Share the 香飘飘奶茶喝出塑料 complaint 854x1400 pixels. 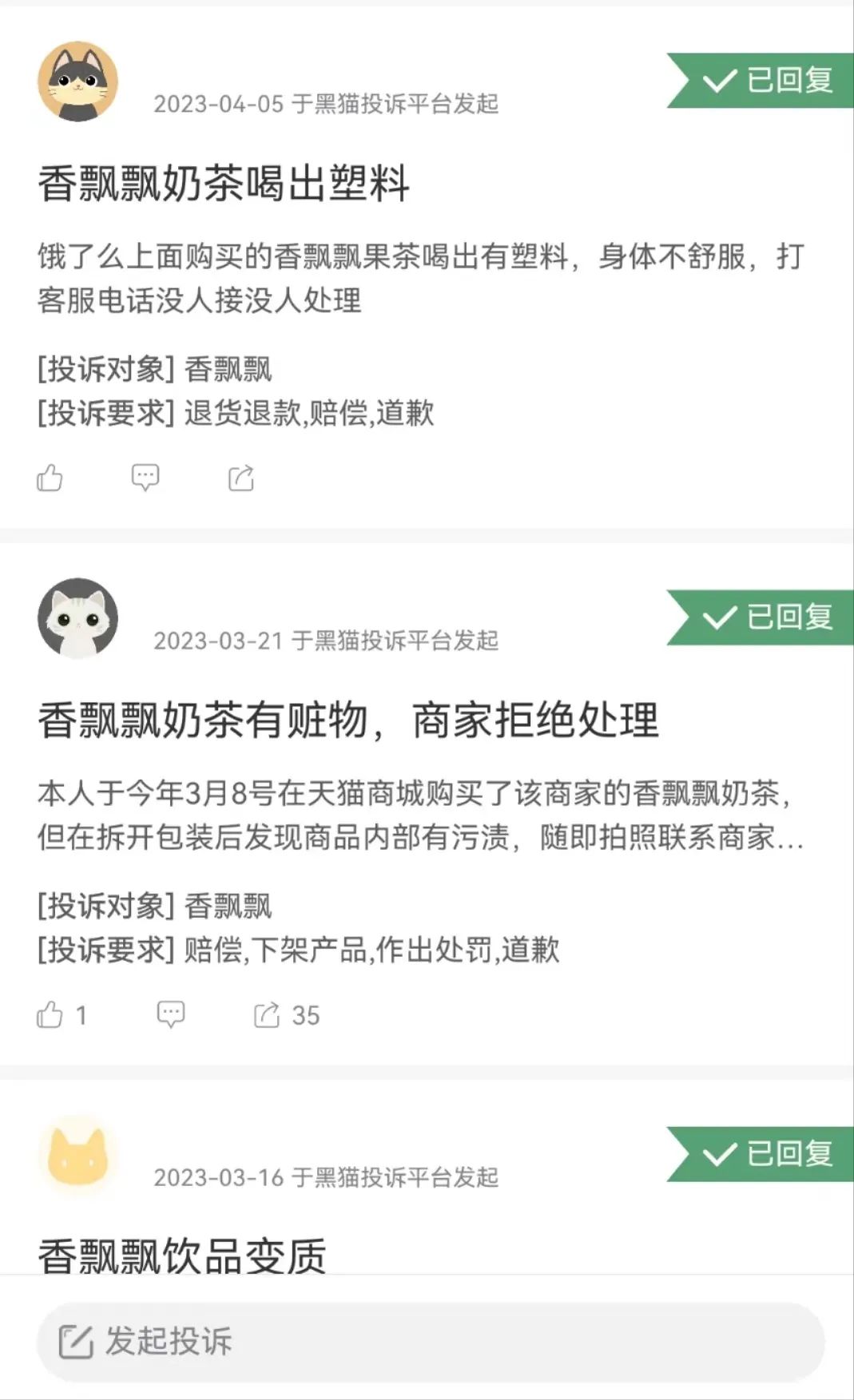coord(241,478)
